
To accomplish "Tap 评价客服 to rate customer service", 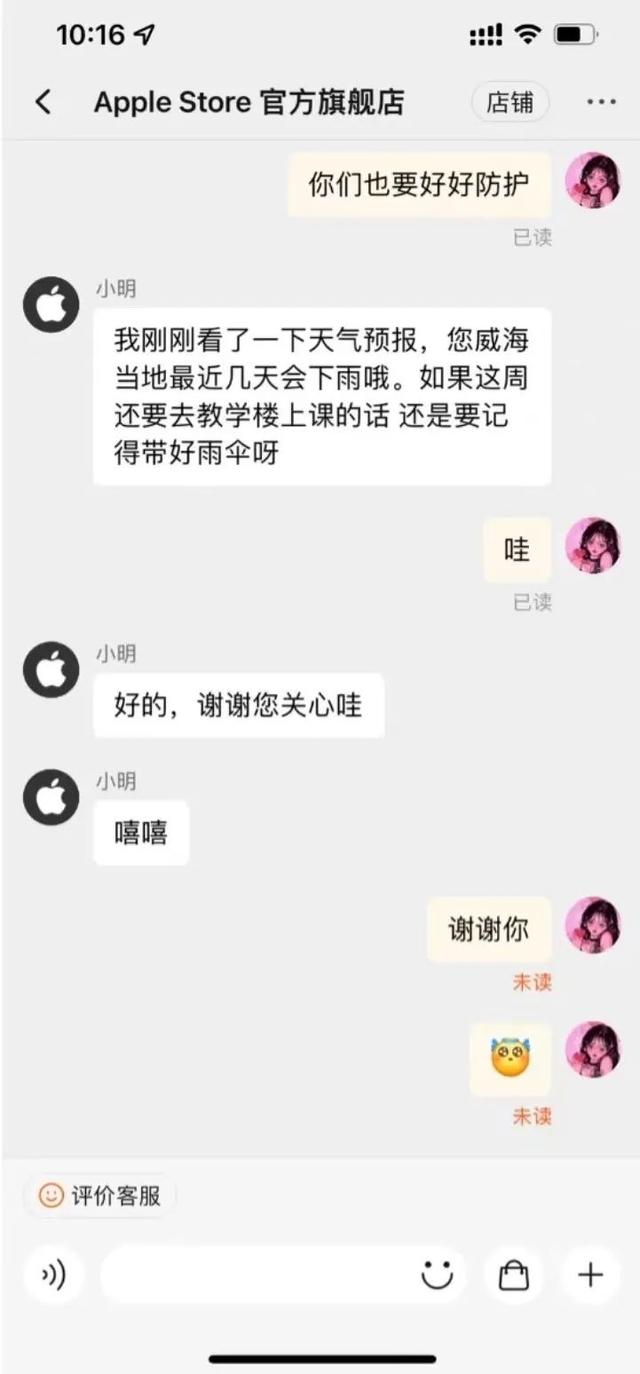I will tap(101, 1195).
